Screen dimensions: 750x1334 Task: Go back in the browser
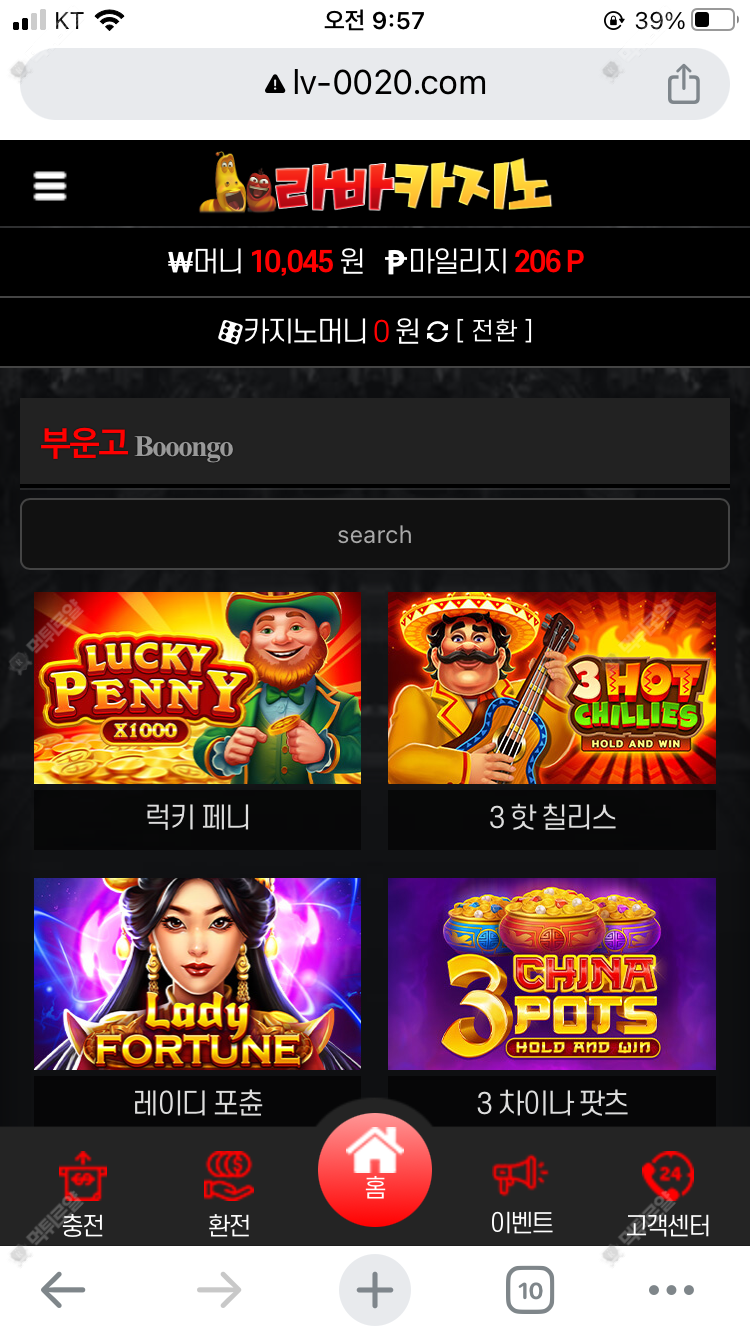tap(62, 1290)
